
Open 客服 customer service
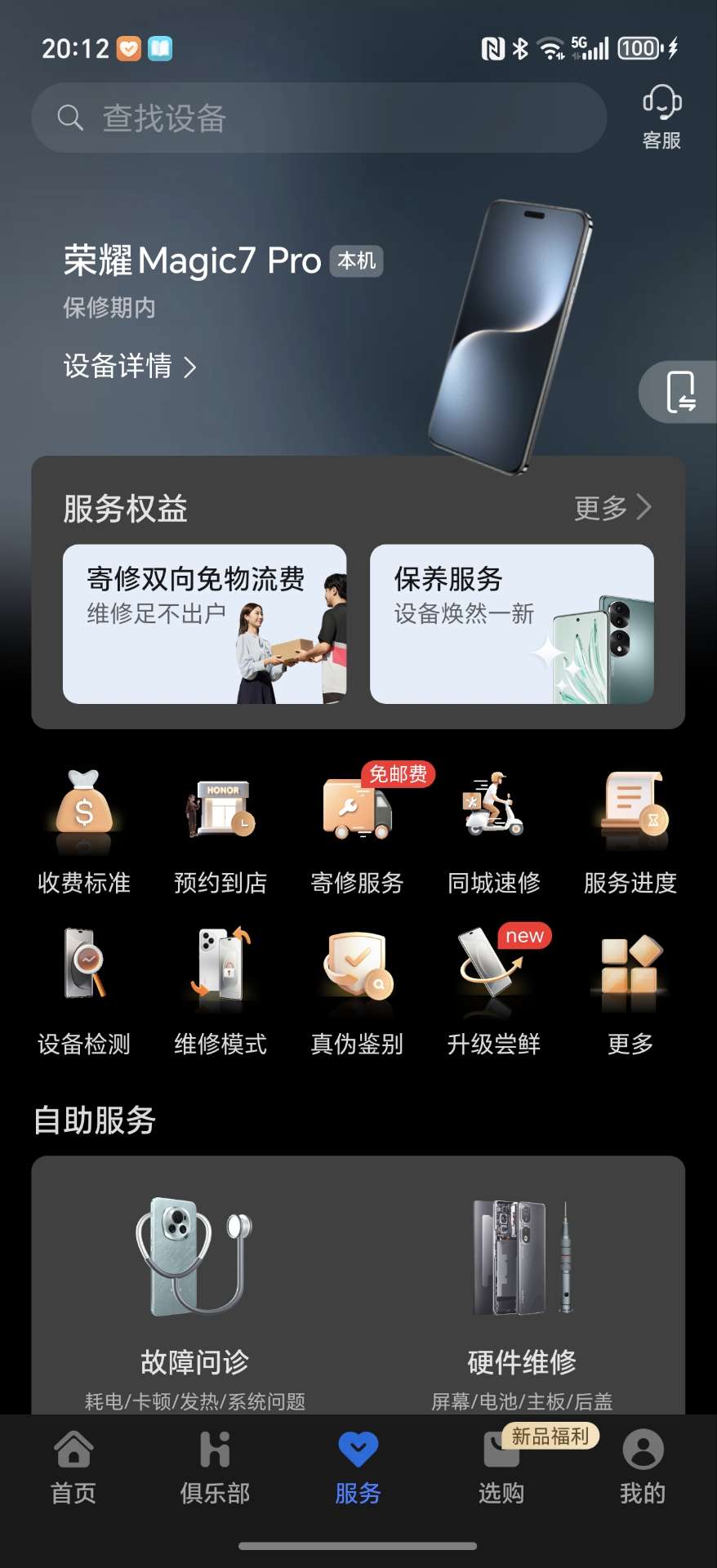click(661, 118)
